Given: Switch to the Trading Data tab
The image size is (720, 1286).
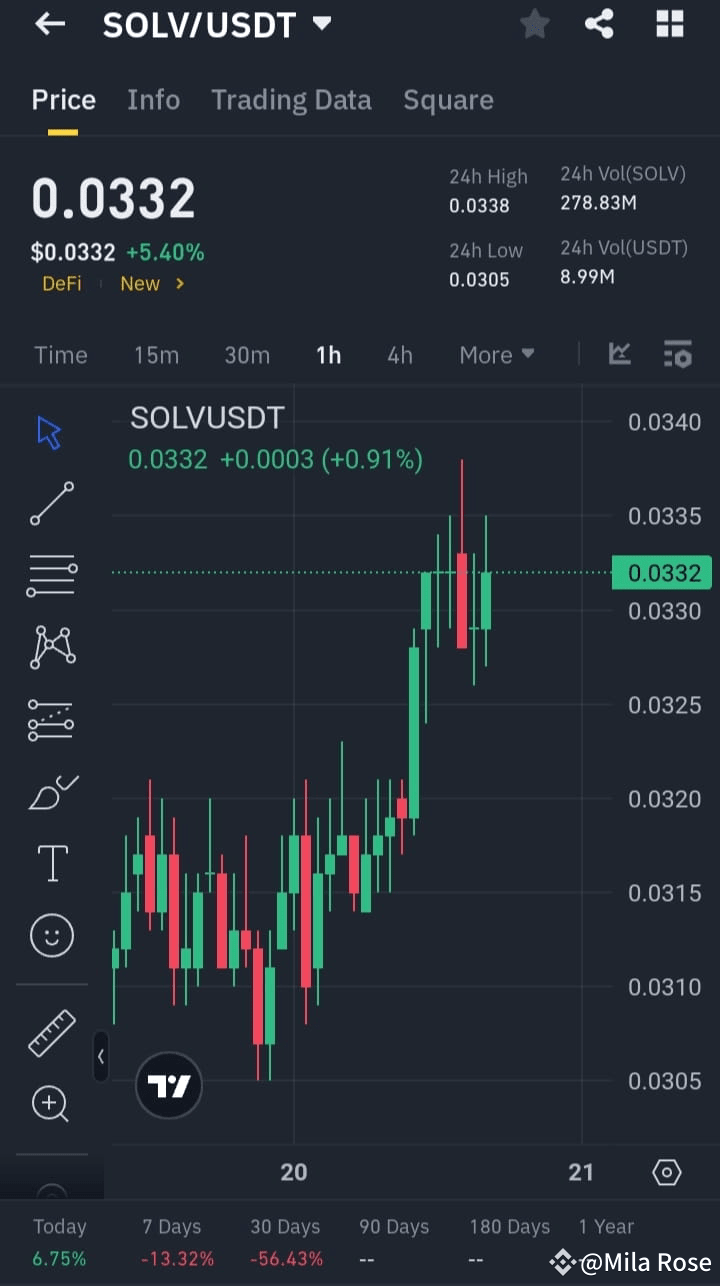Looking at the screenshot, I should (291, 99).
